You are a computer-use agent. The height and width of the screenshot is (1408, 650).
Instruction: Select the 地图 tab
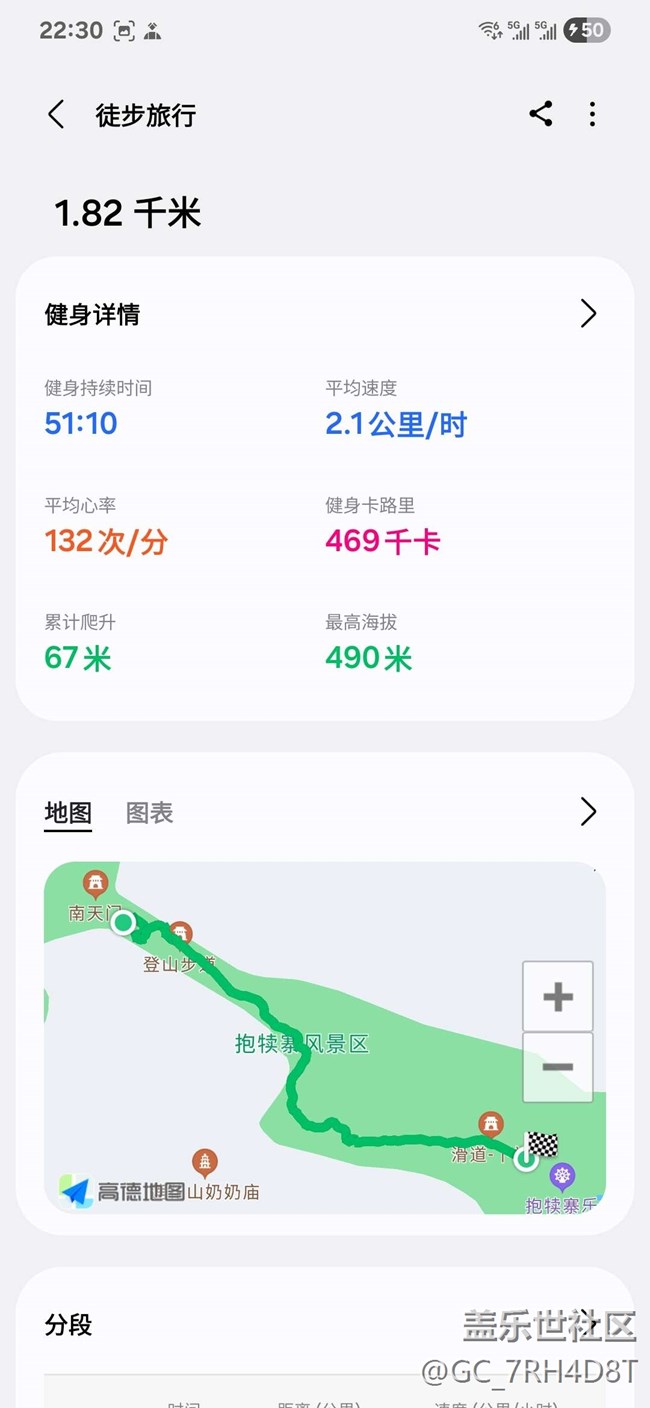coord(68,813)
